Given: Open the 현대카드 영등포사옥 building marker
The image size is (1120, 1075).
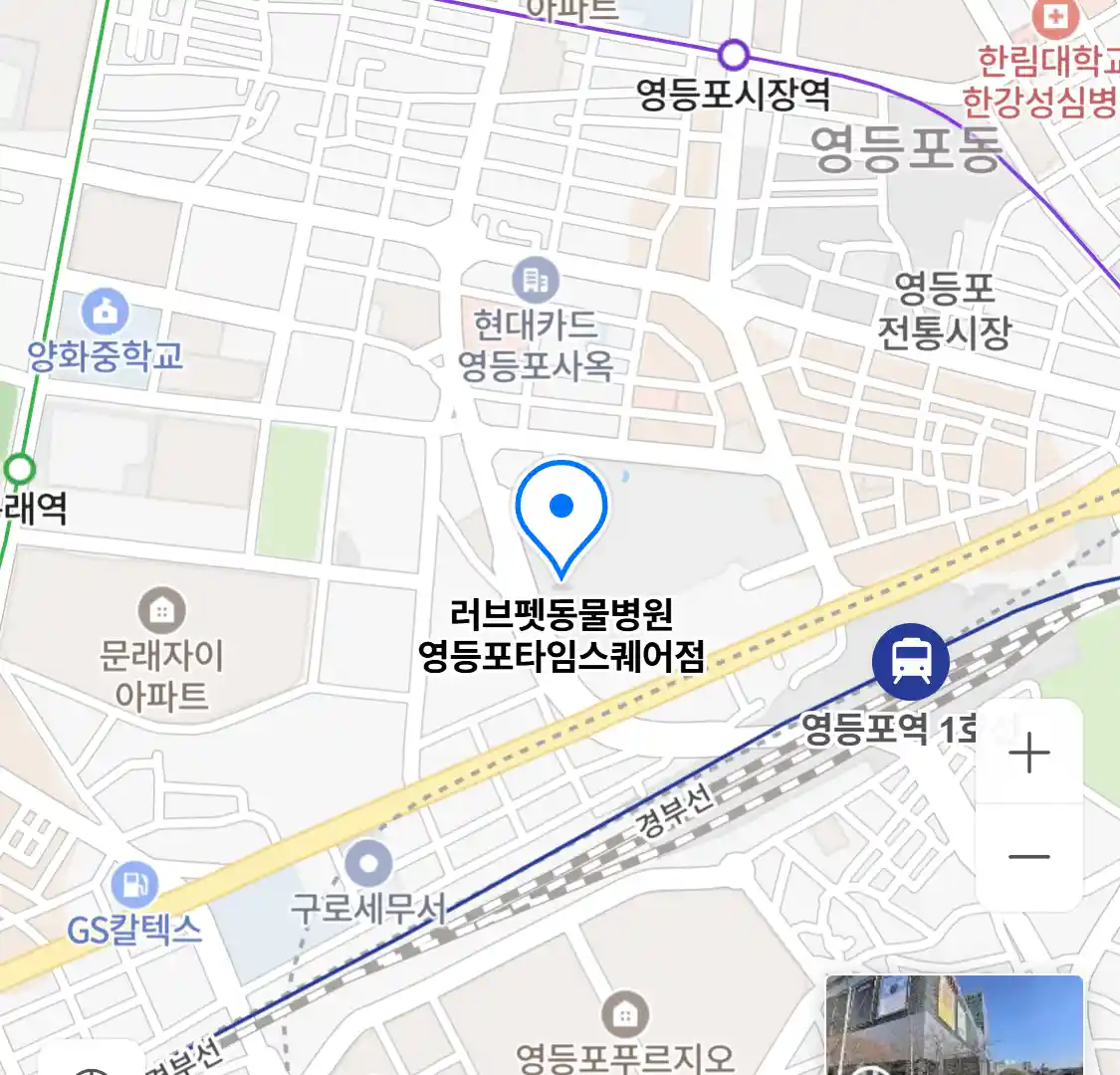Looking at the screenshot, I should point(536,283).
